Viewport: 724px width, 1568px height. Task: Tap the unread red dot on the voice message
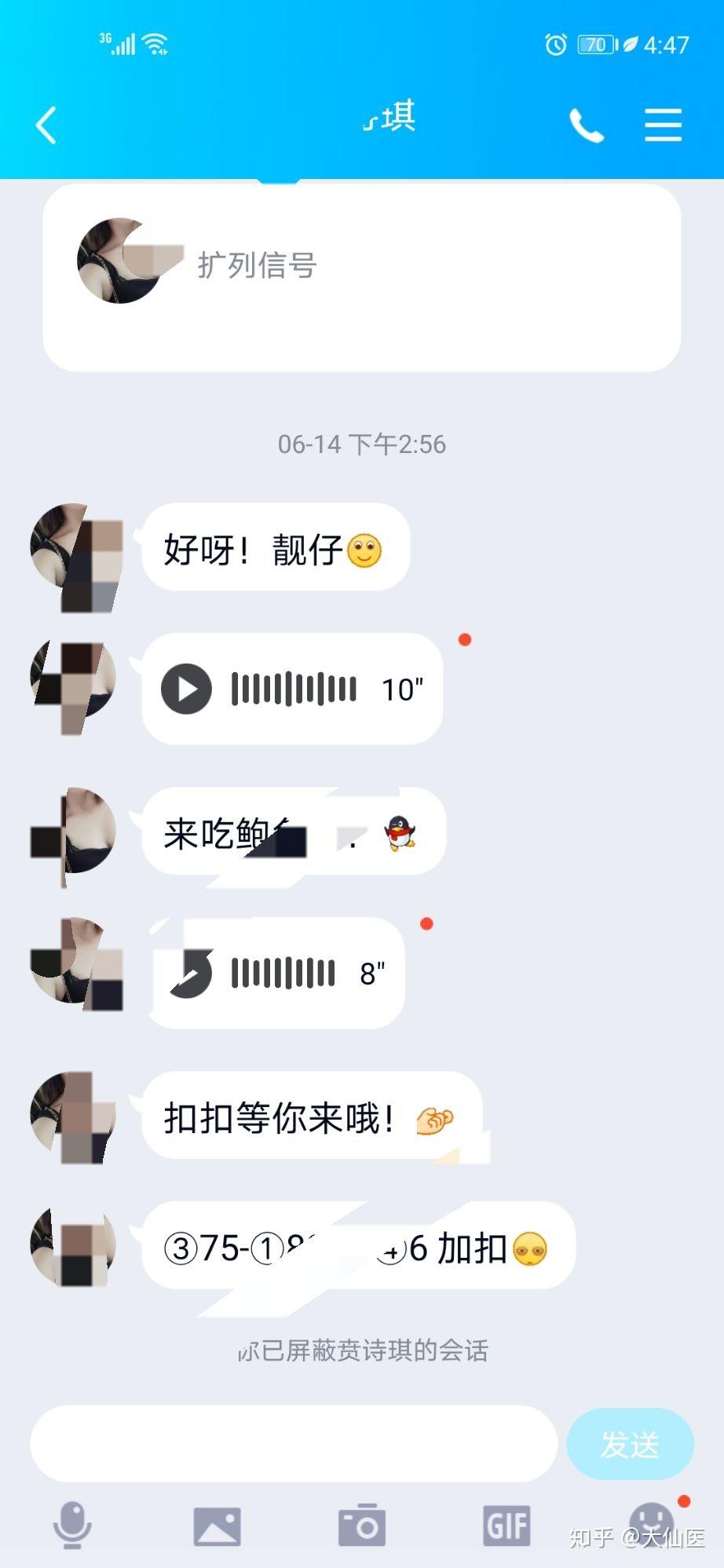(466, 640)
